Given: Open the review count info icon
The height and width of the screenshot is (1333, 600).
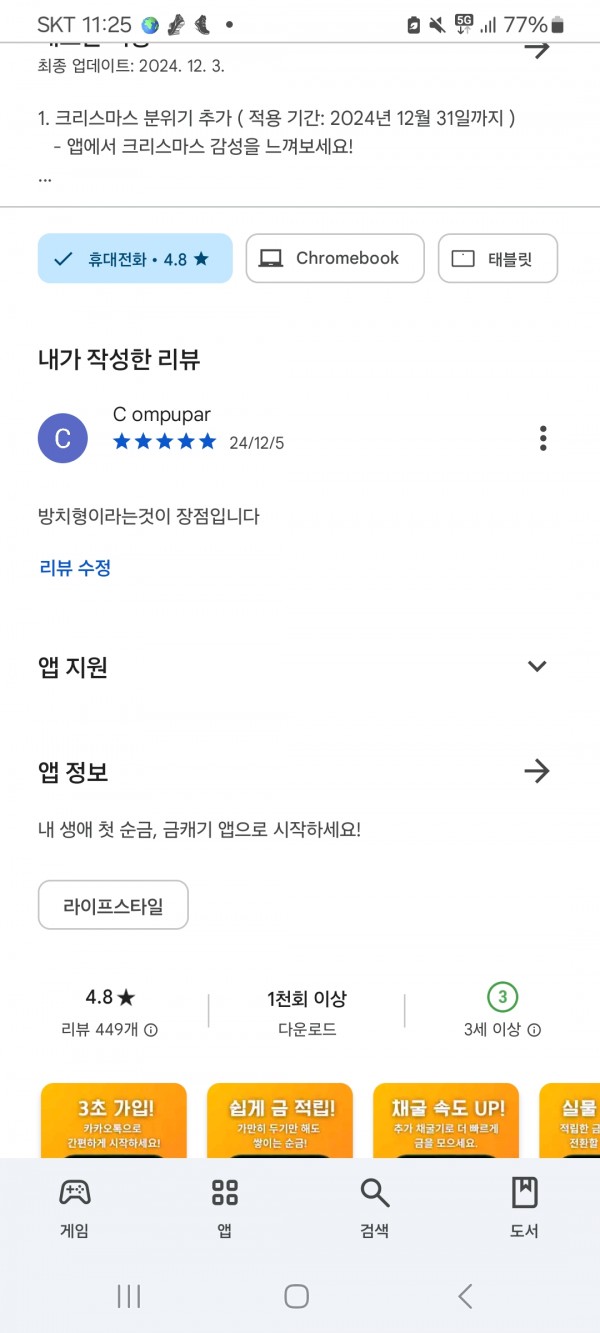Looking at the screenshot, I should 151,1029.
